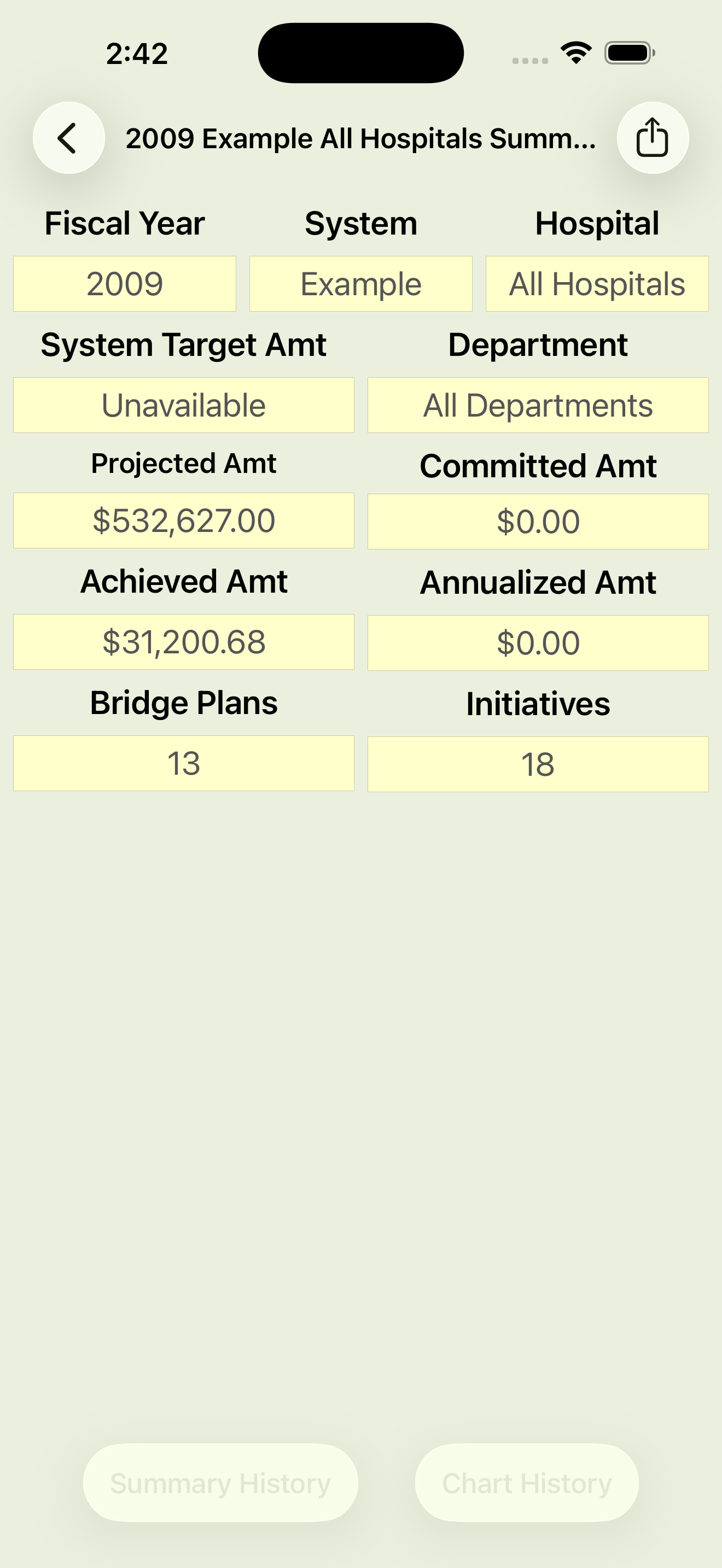Image resolution: width=722 pixels, height=1568 pixels.
Task: Go back using the back arrow
Action: coord(69,138)
